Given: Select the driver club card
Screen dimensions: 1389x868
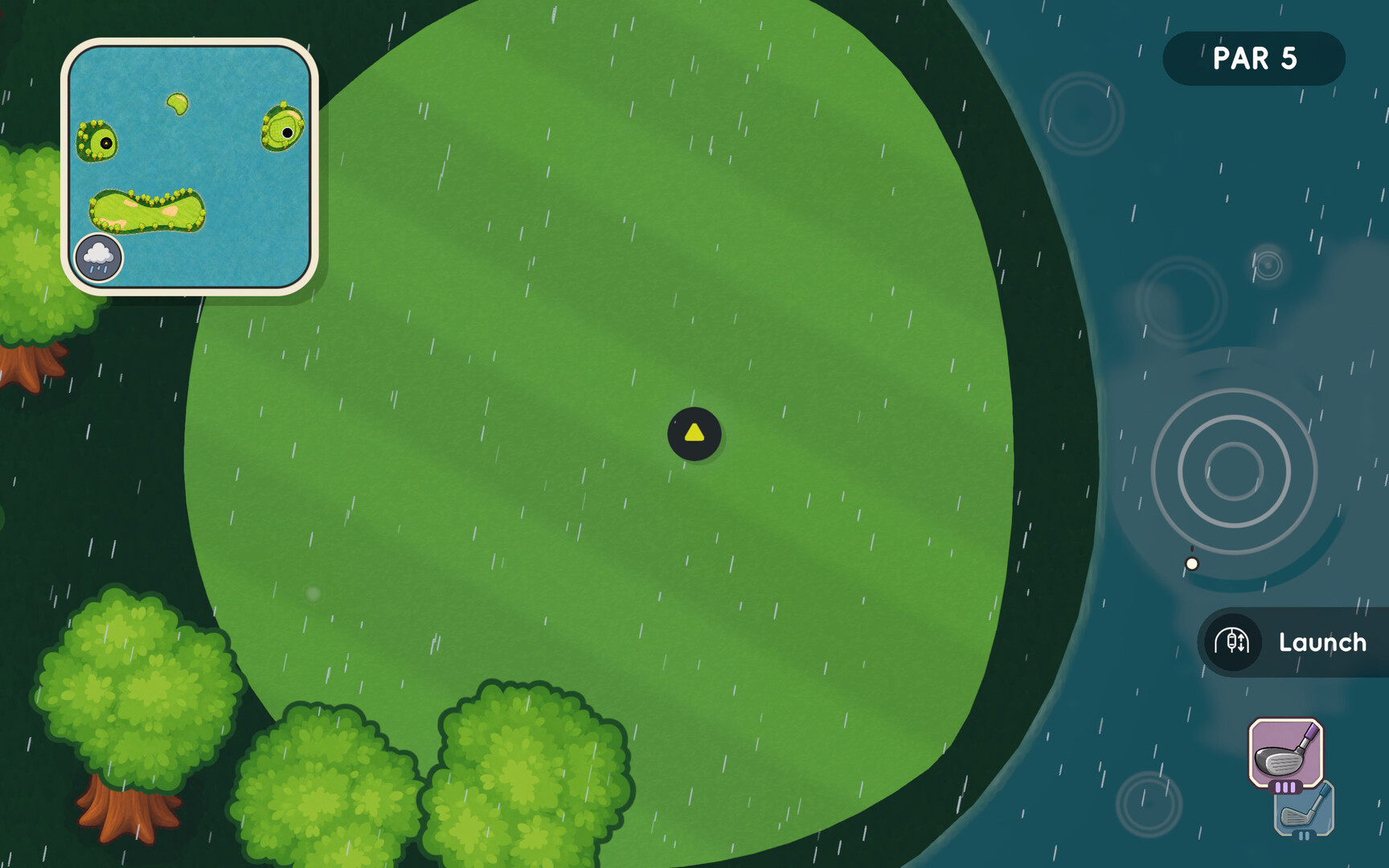Looking at the screenshot, I should [1285, 754].
